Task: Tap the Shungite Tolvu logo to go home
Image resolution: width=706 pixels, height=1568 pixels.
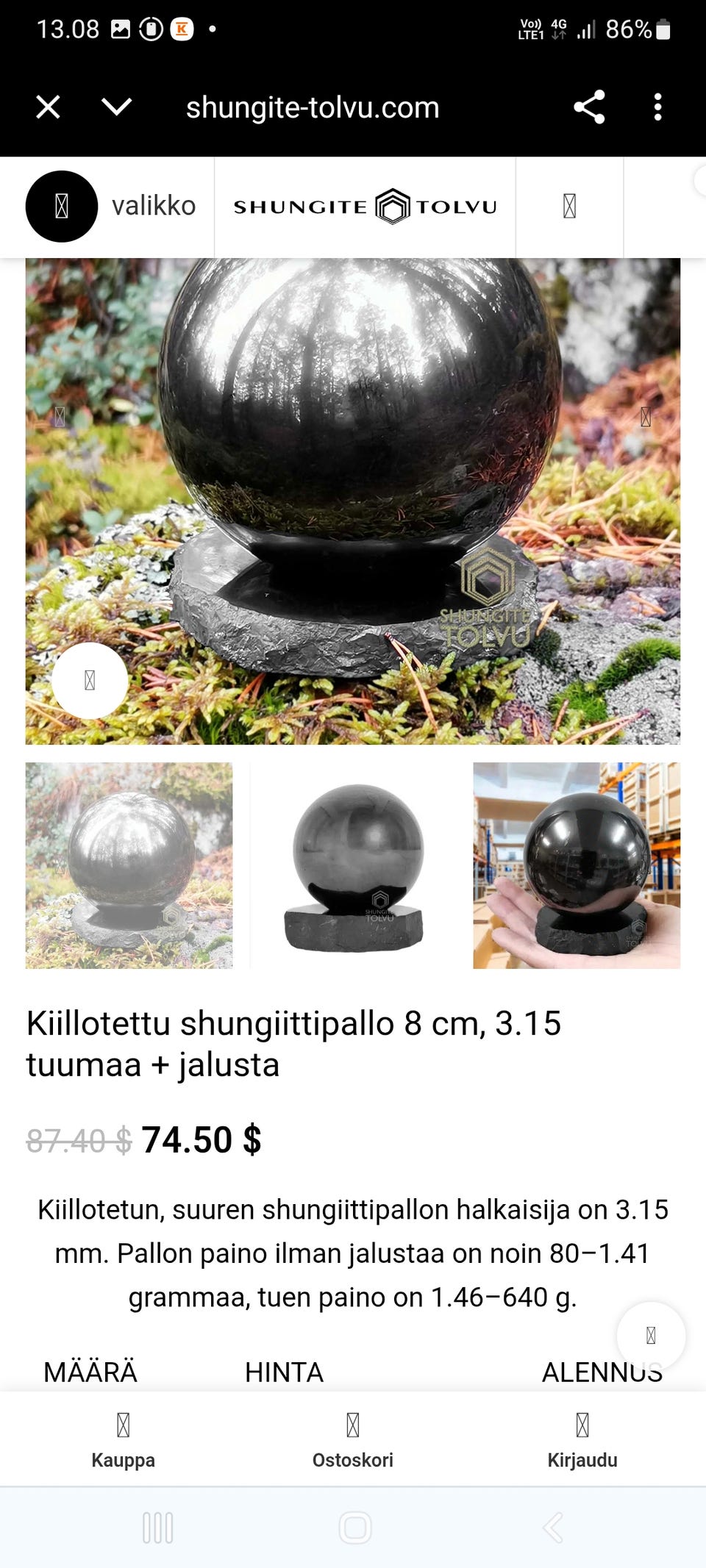Action: click(364, 207)
